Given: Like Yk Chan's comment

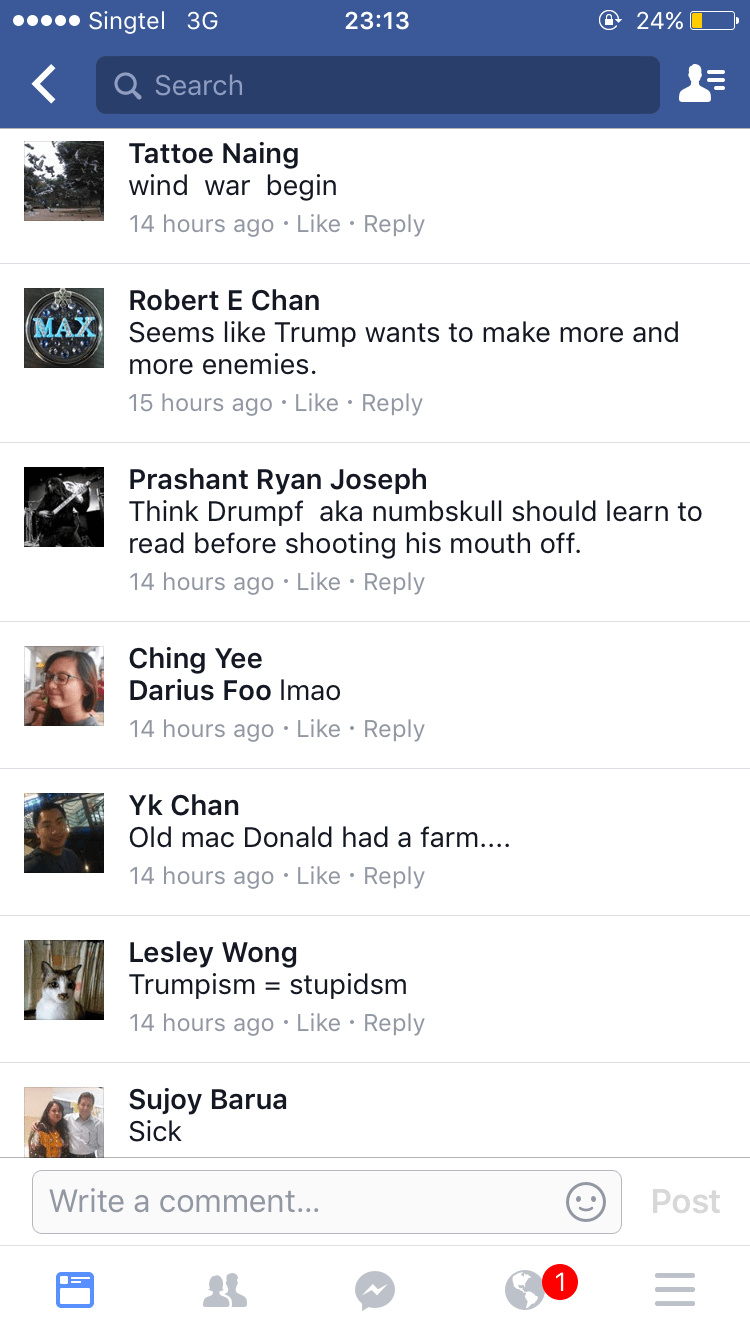Looking at the screenshot, I should [x=318, y=876].
